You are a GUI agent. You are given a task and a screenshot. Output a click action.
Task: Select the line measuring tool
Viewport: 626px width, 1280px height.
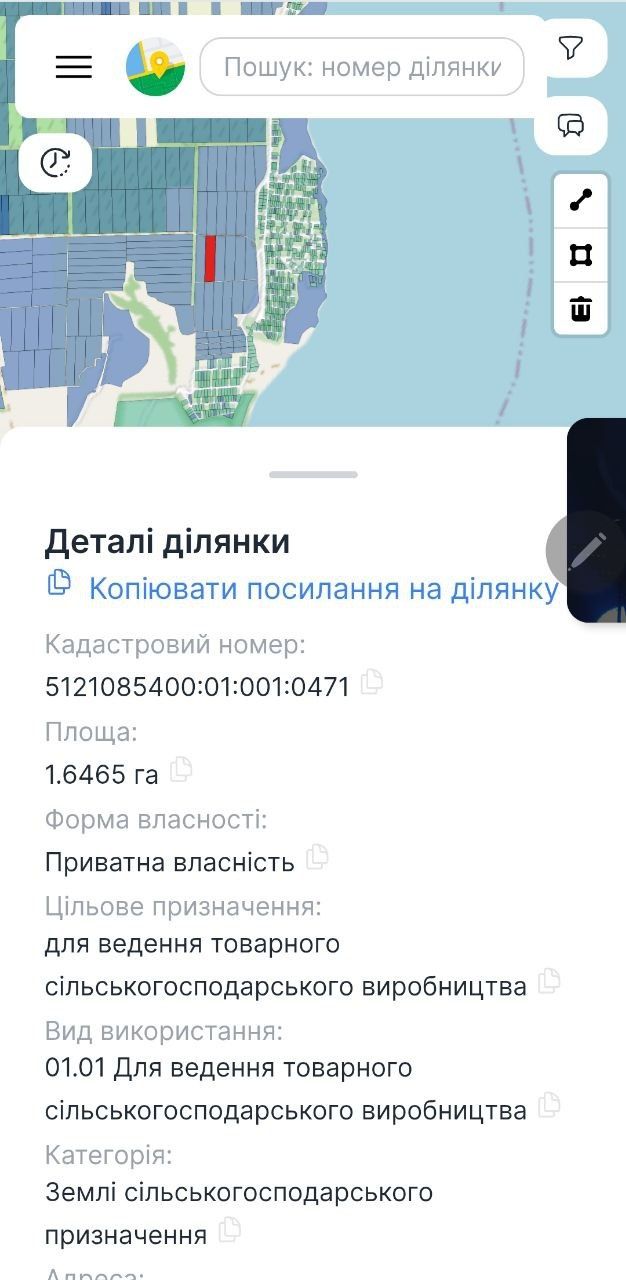581,201
